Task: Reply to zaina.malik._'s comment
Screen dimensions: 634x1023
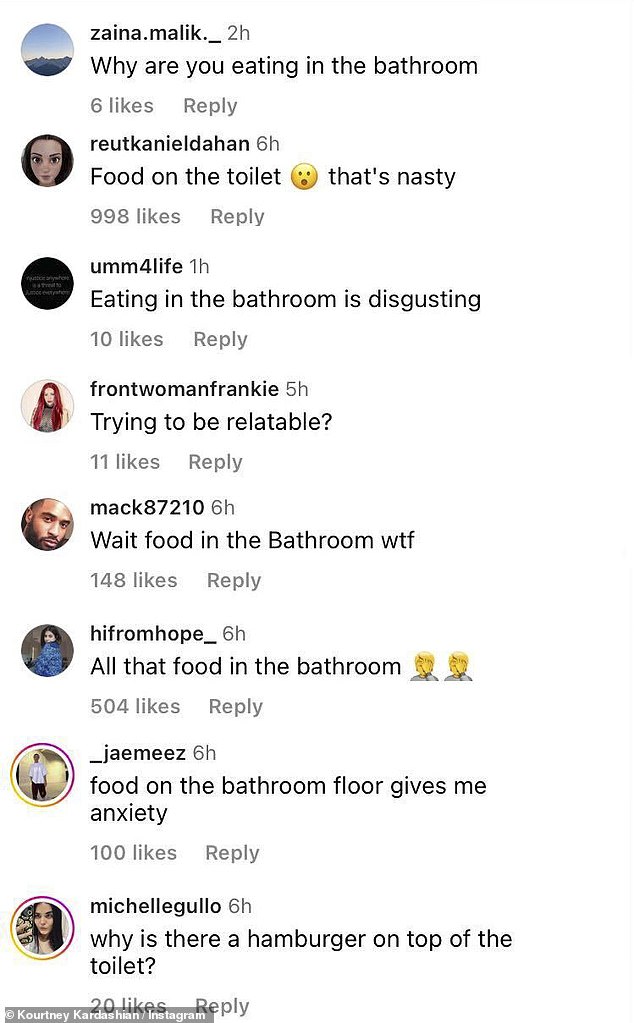Action: pyautogui.click(x=210, y=106)
